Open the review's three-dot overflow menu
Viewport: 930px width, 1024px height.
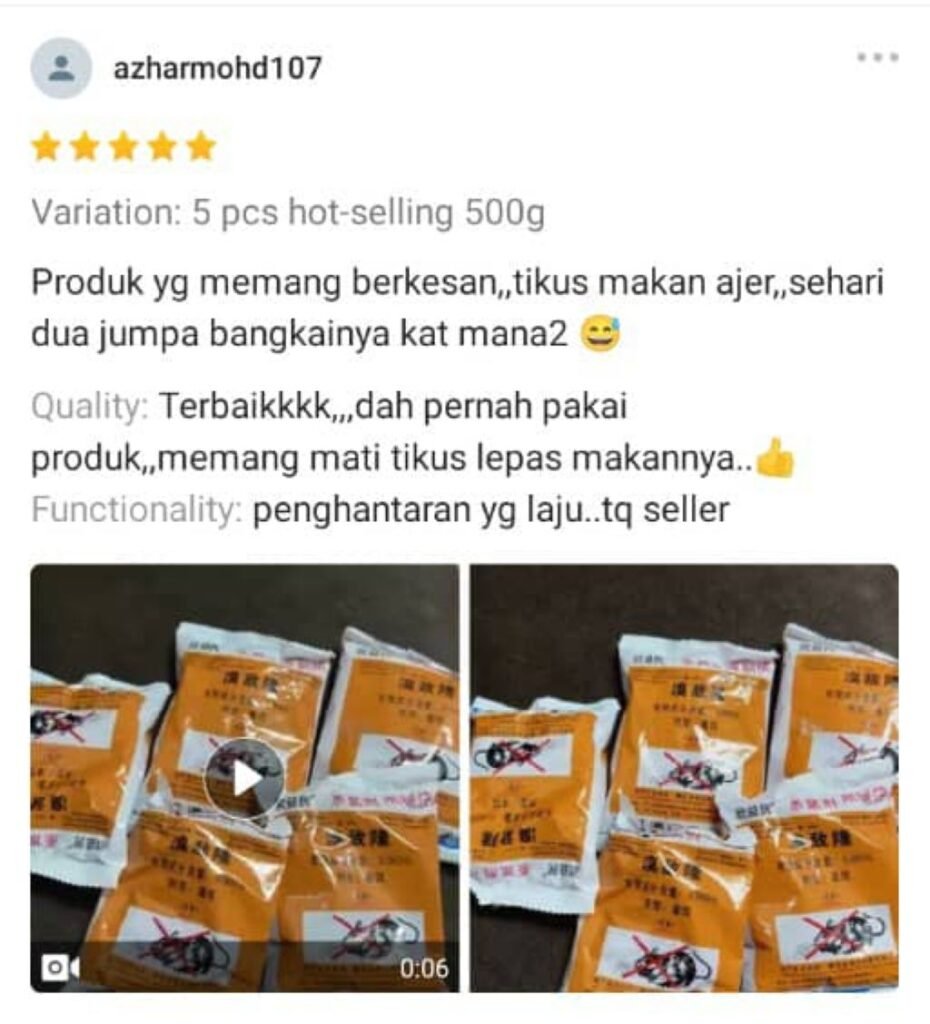point(877,58)
